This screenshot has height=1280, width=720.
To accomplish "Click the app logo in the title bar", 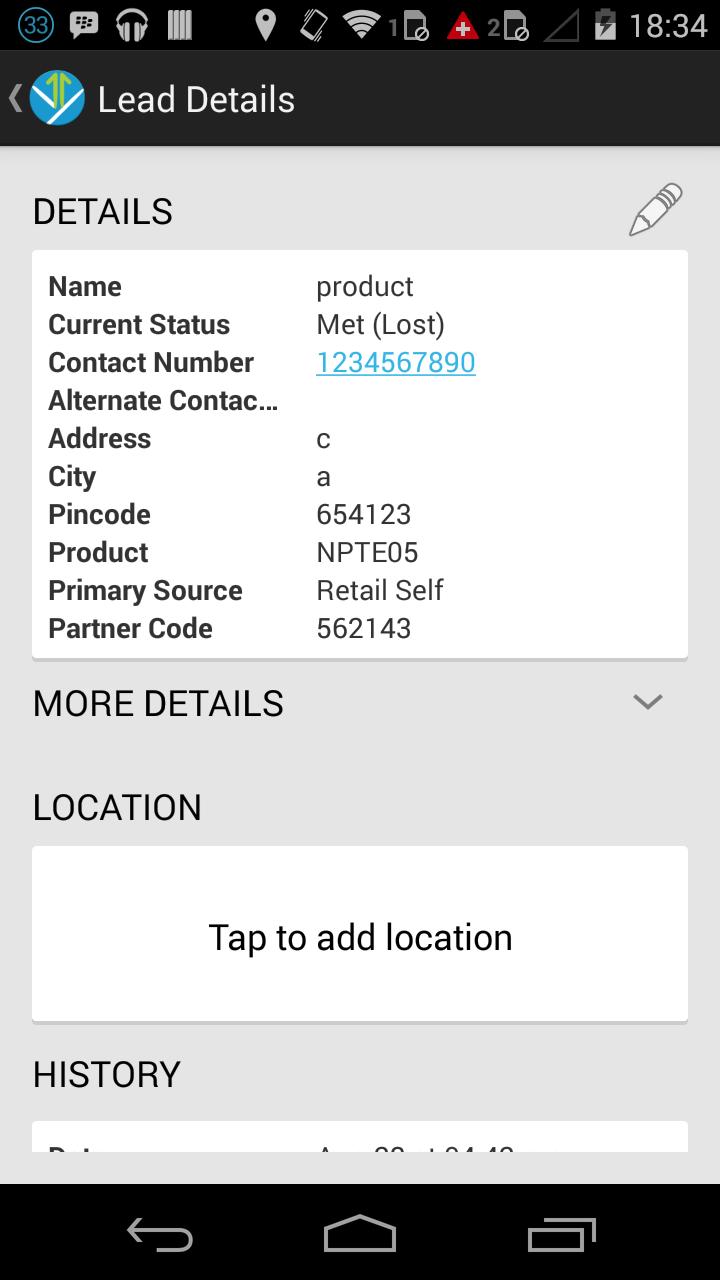I will [59, 98].
